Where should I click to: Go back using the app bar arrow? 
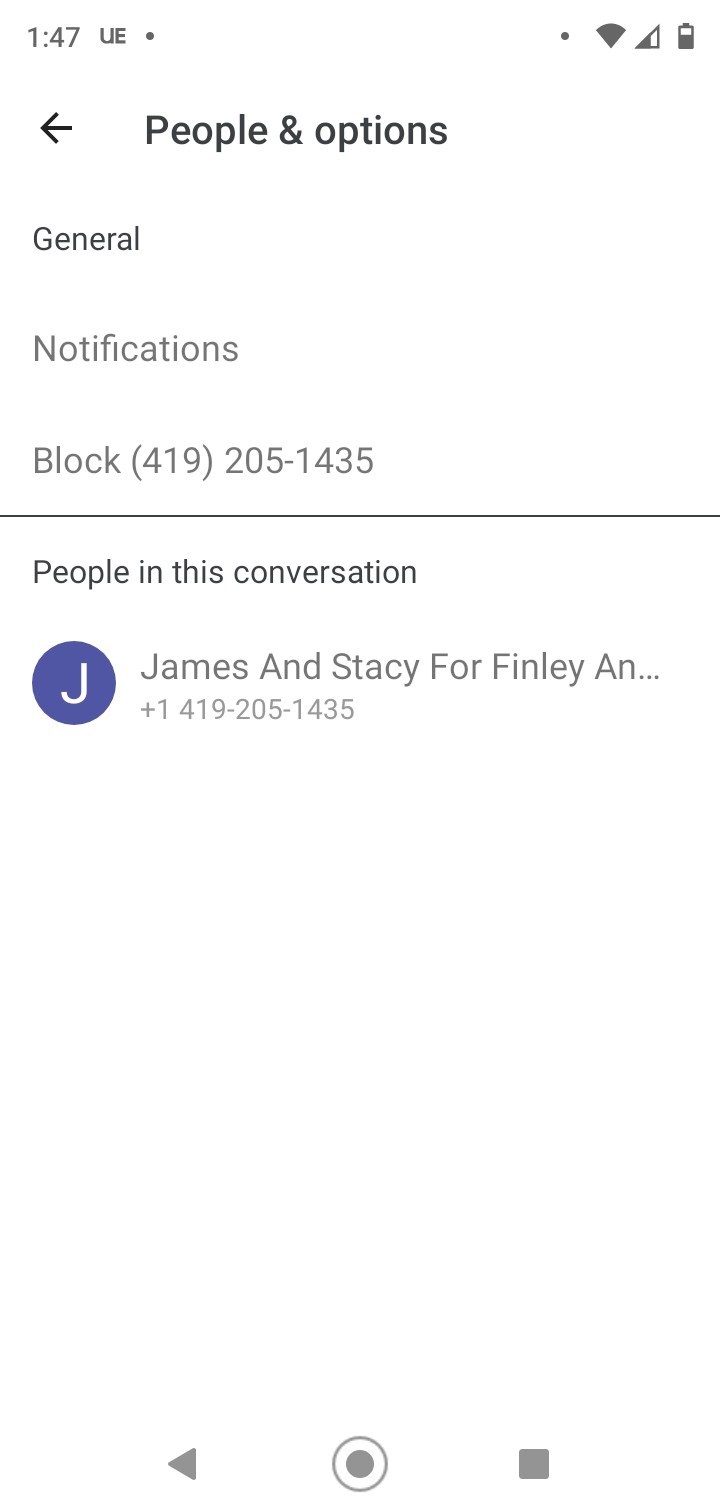56,129
